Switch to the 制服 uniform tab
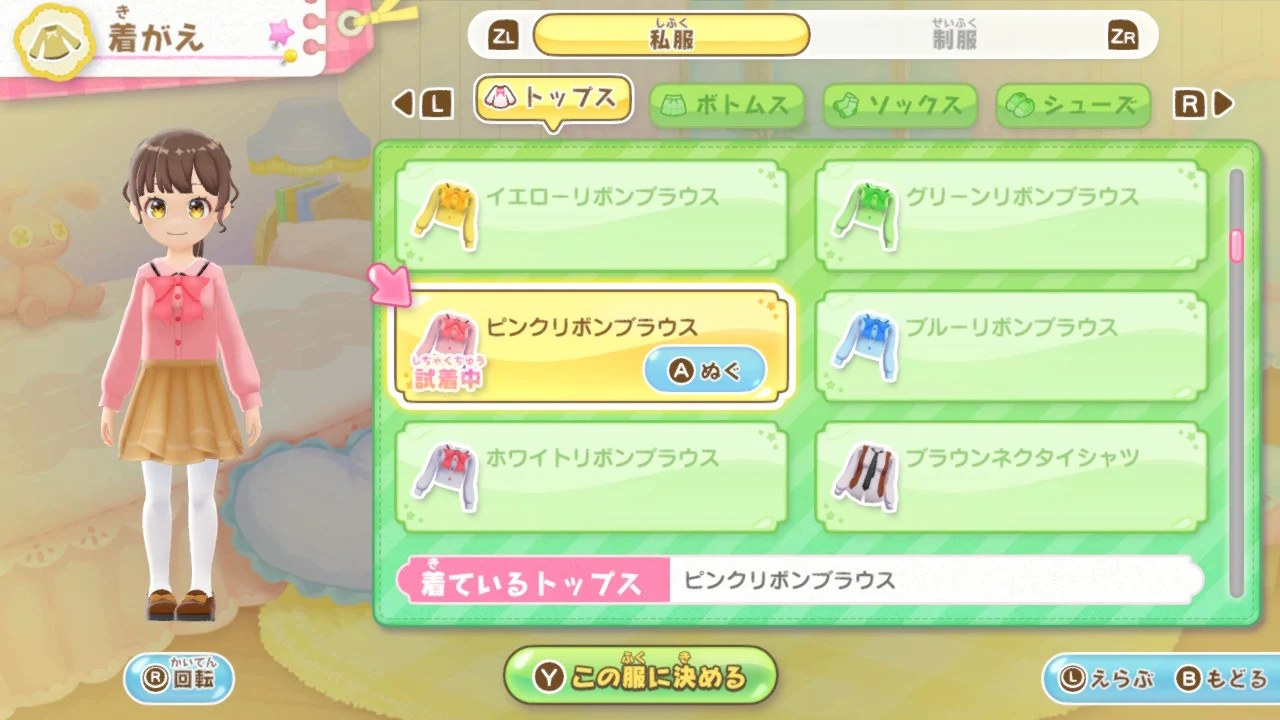Screen dimensions: 1280x720 [x=953, y=36]
